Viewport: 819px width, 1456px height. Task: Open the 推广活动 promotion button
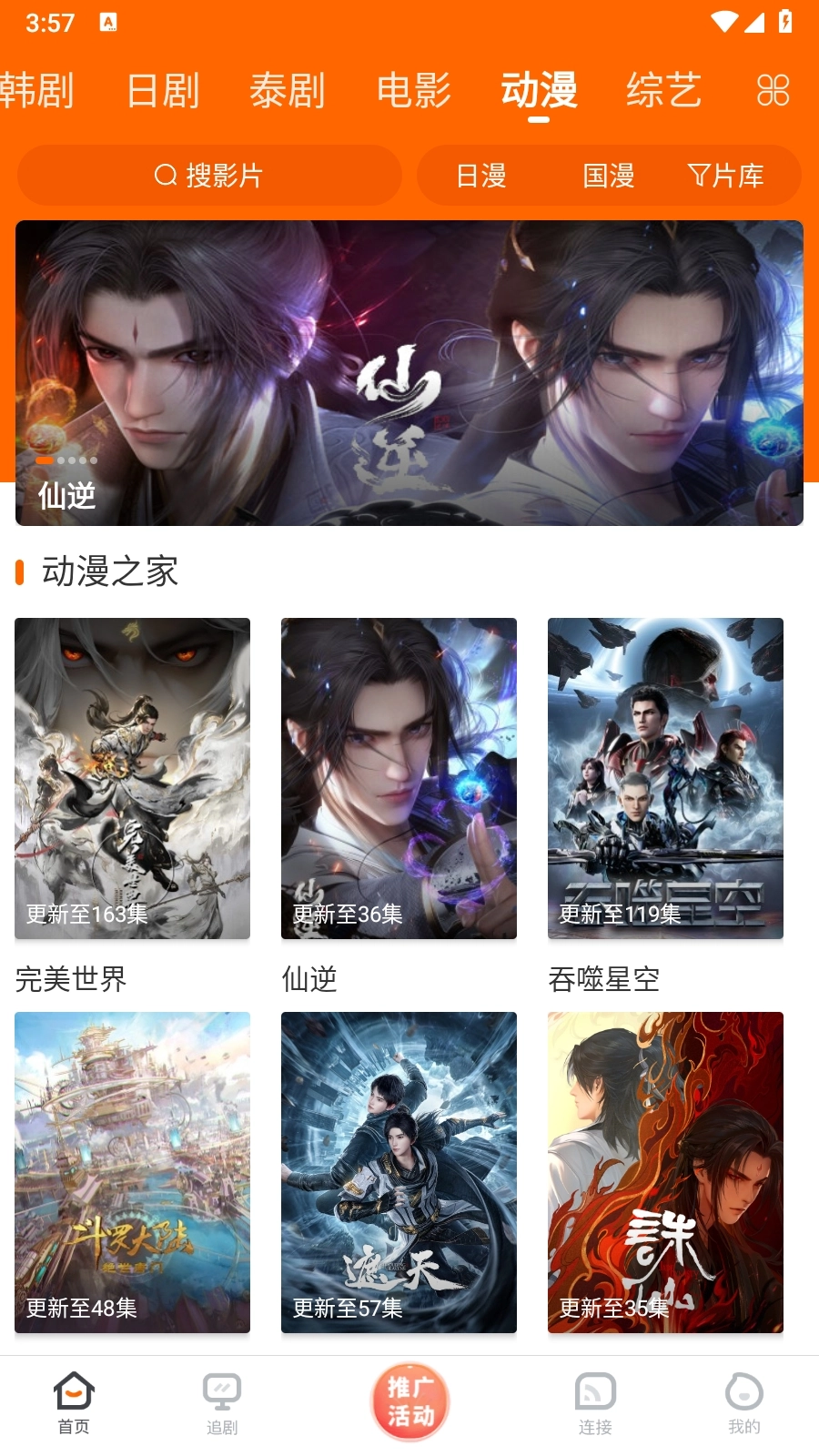tap(409, 1401)
